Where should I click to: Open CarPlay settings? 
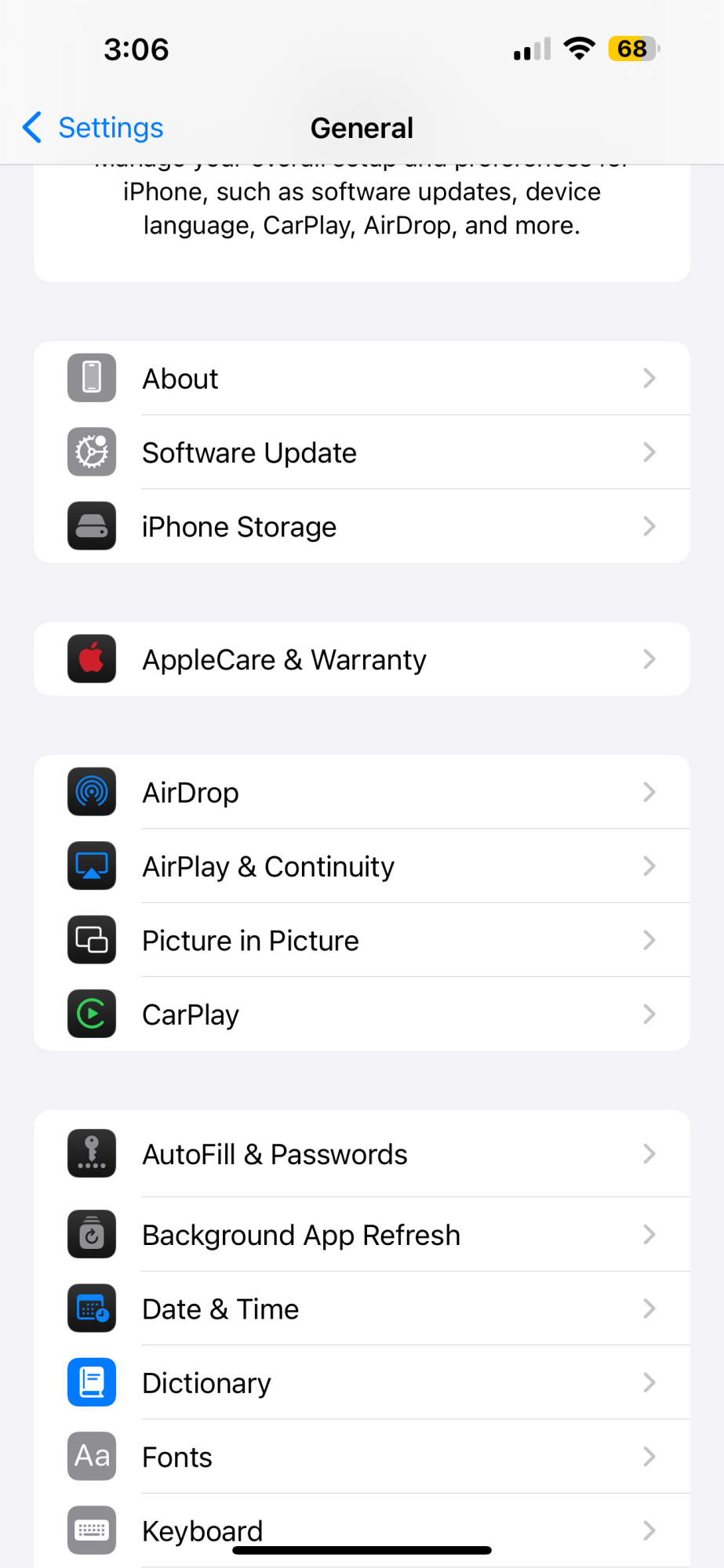pyautogui.click(x=362, y=1014)
